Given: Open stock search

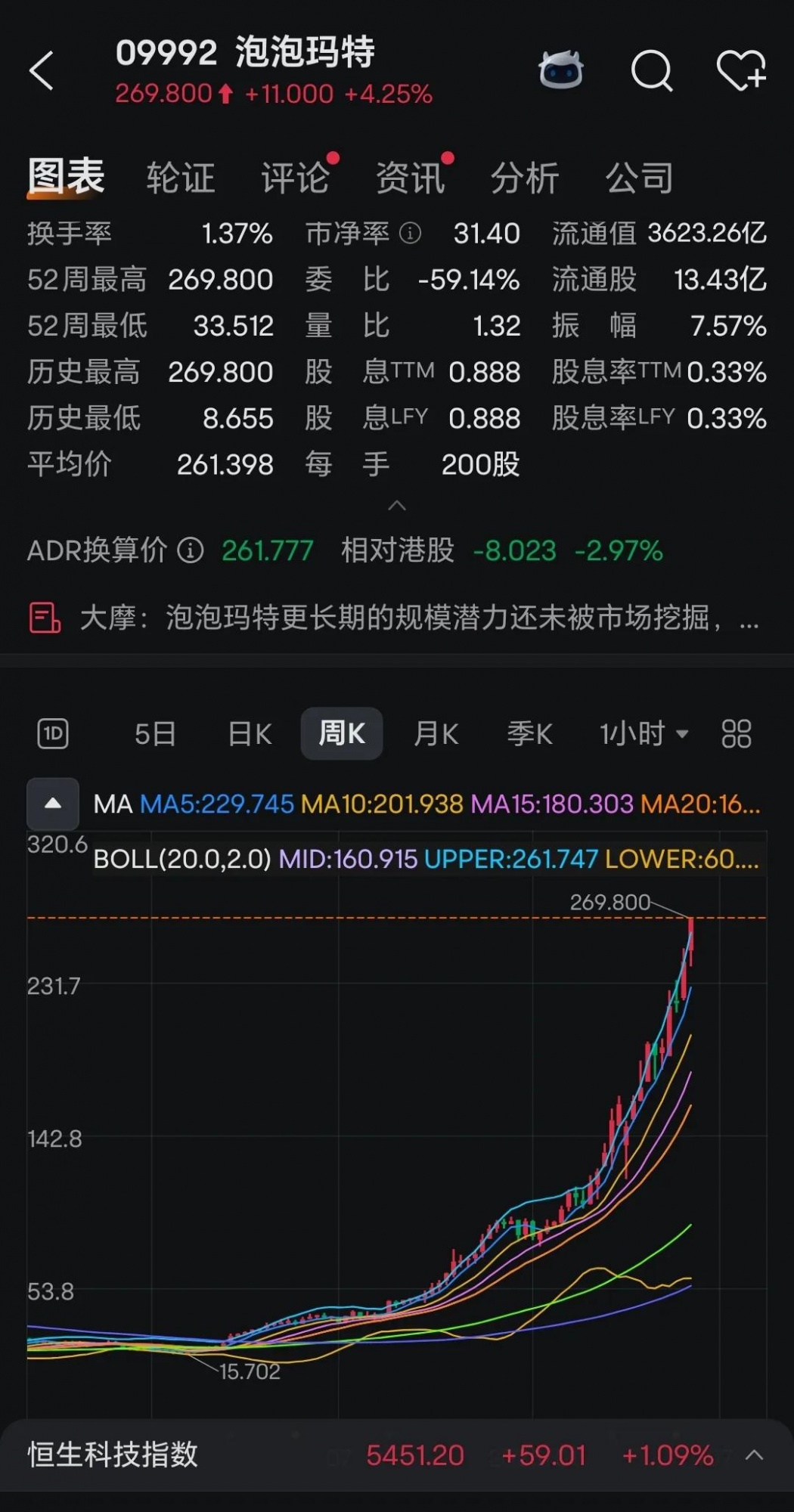Looking at the screenshot, I should 651,71.
